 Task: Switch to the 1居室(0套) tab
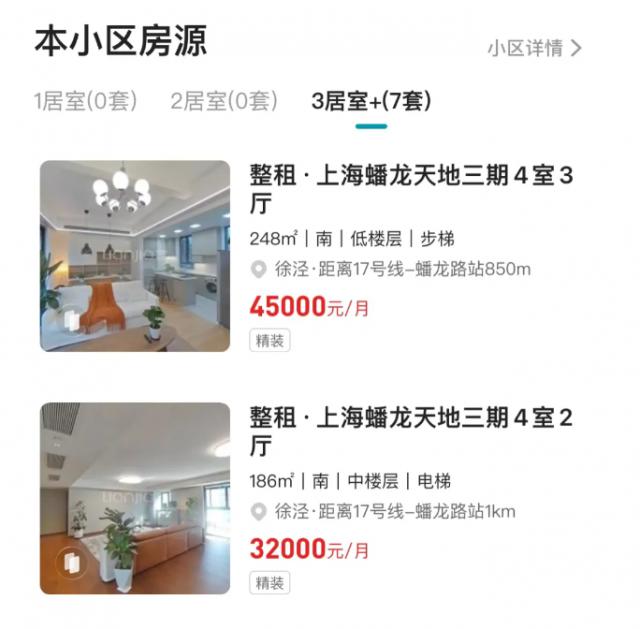tap(85, 101)
